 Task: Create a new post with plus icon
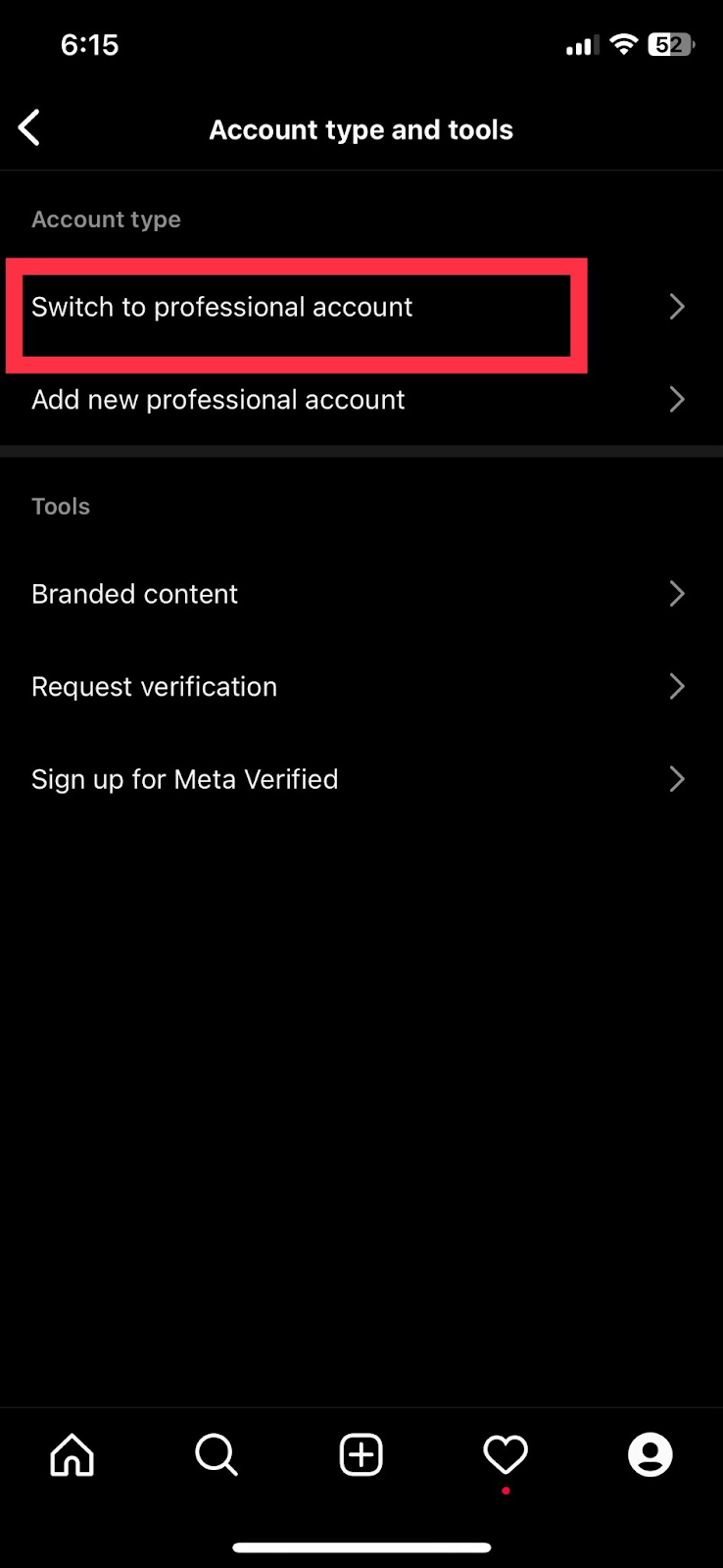tap(361, 1454)
